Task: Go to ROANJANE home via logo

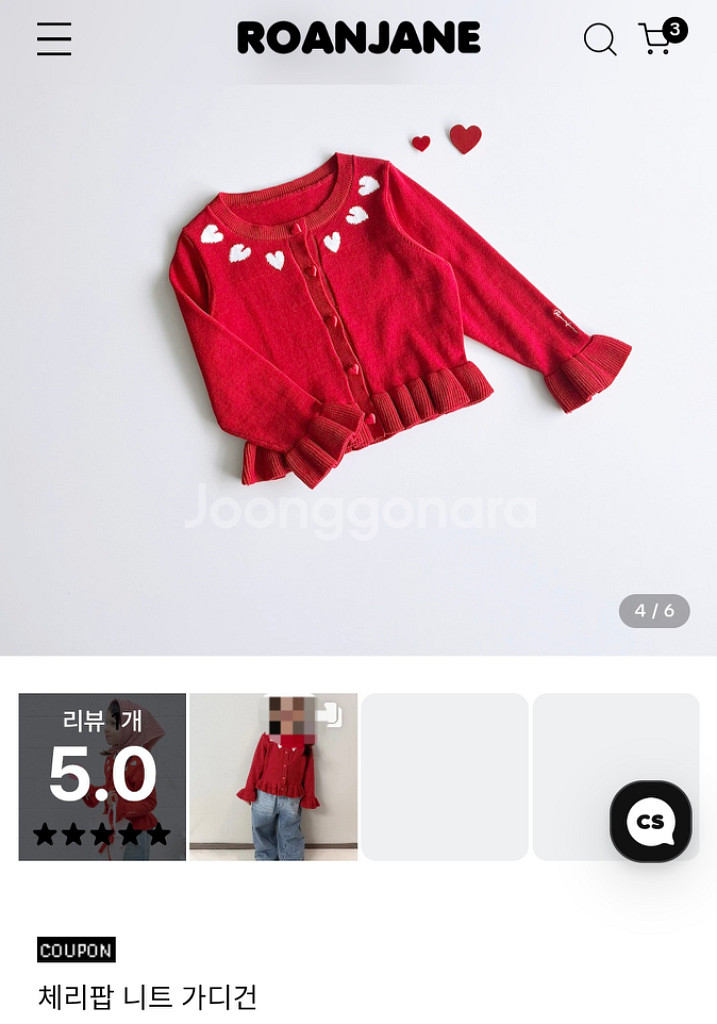Action: (x=358, y=37)
